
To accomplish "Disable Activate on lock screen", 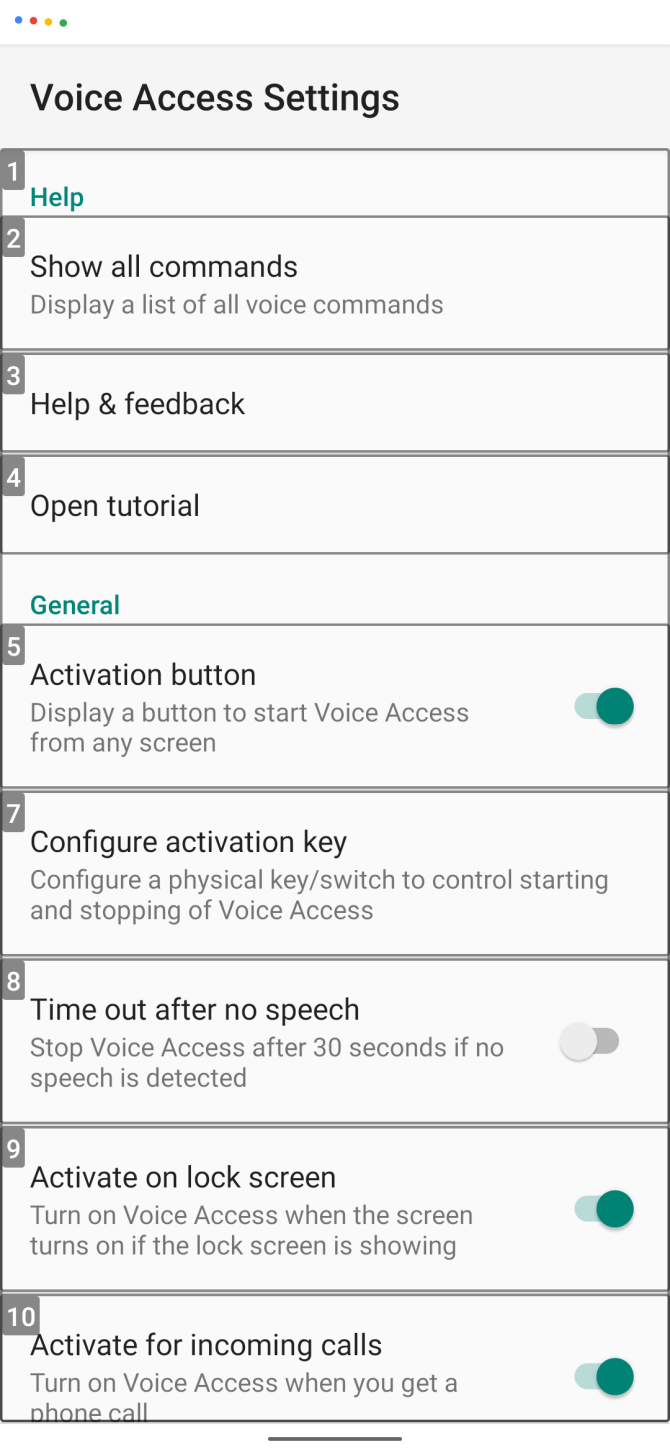I will point(604,1209).
